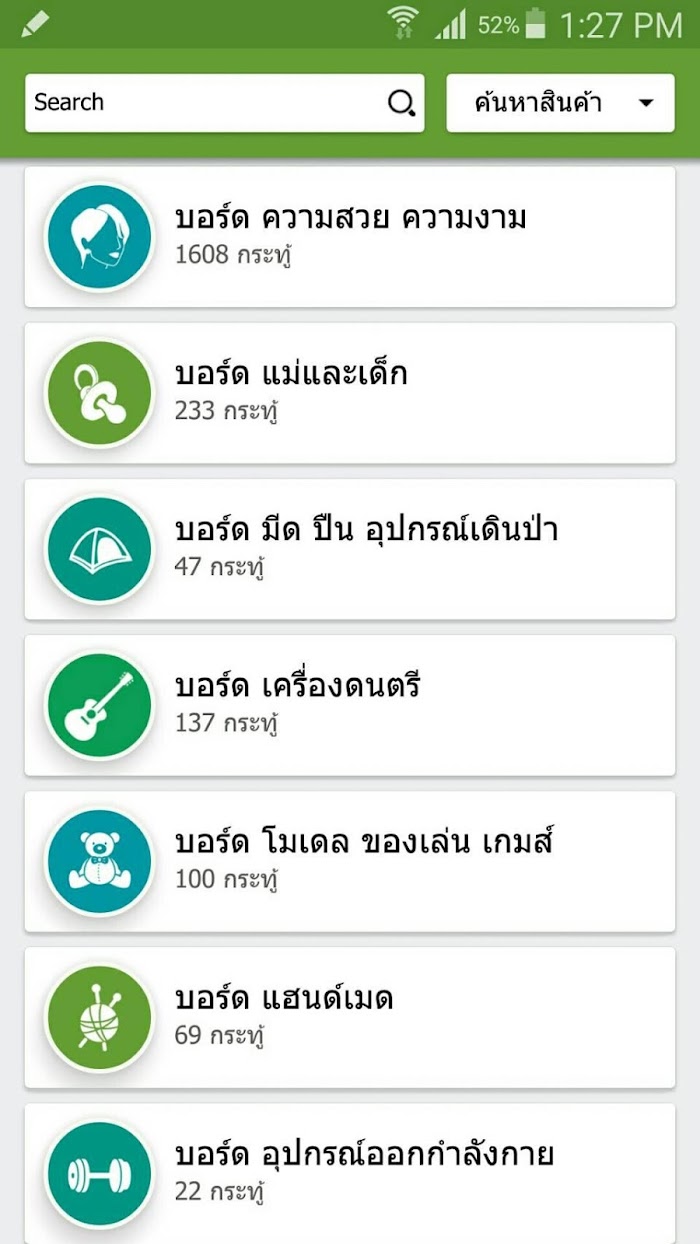
Task: Choose บอร์ด อุปกรณ์ออกกำลังกาย board
Action: [x=350, y=1173]
